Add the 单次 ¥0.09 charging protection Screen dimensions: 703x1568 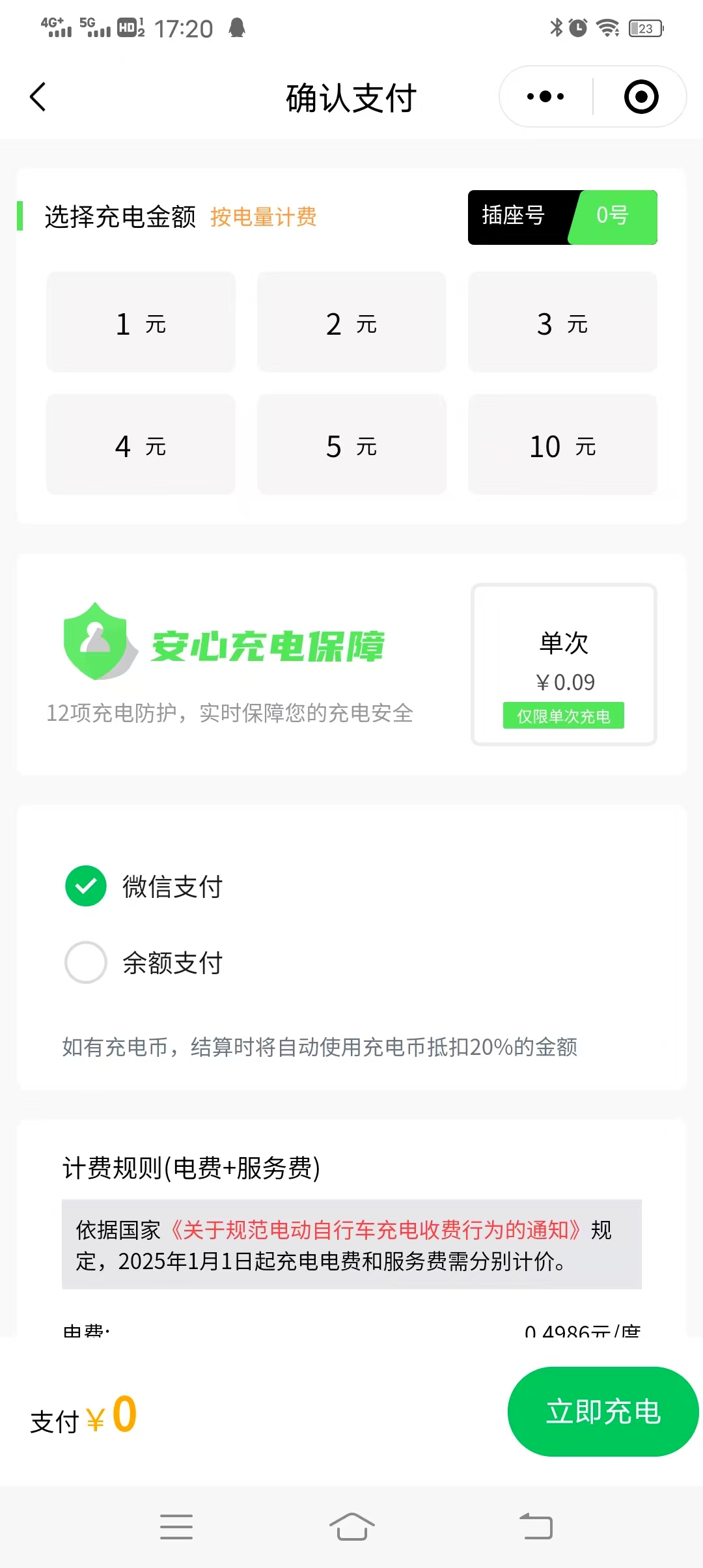click(564, 664)
